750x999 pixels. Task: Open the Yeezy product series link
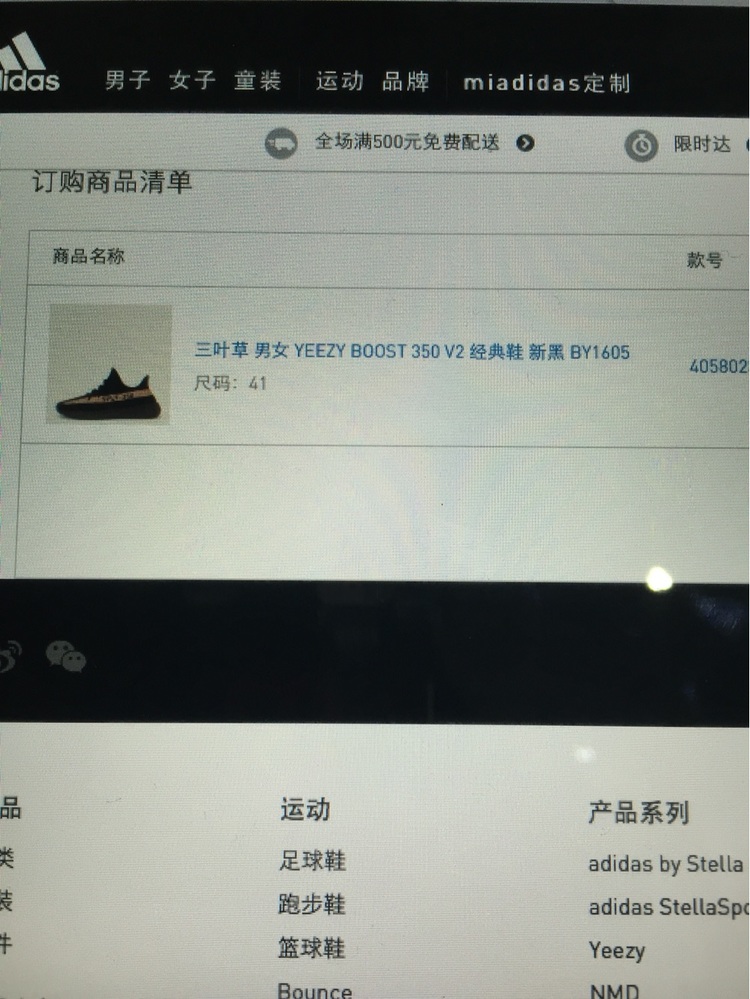click(x=616, y=950)
